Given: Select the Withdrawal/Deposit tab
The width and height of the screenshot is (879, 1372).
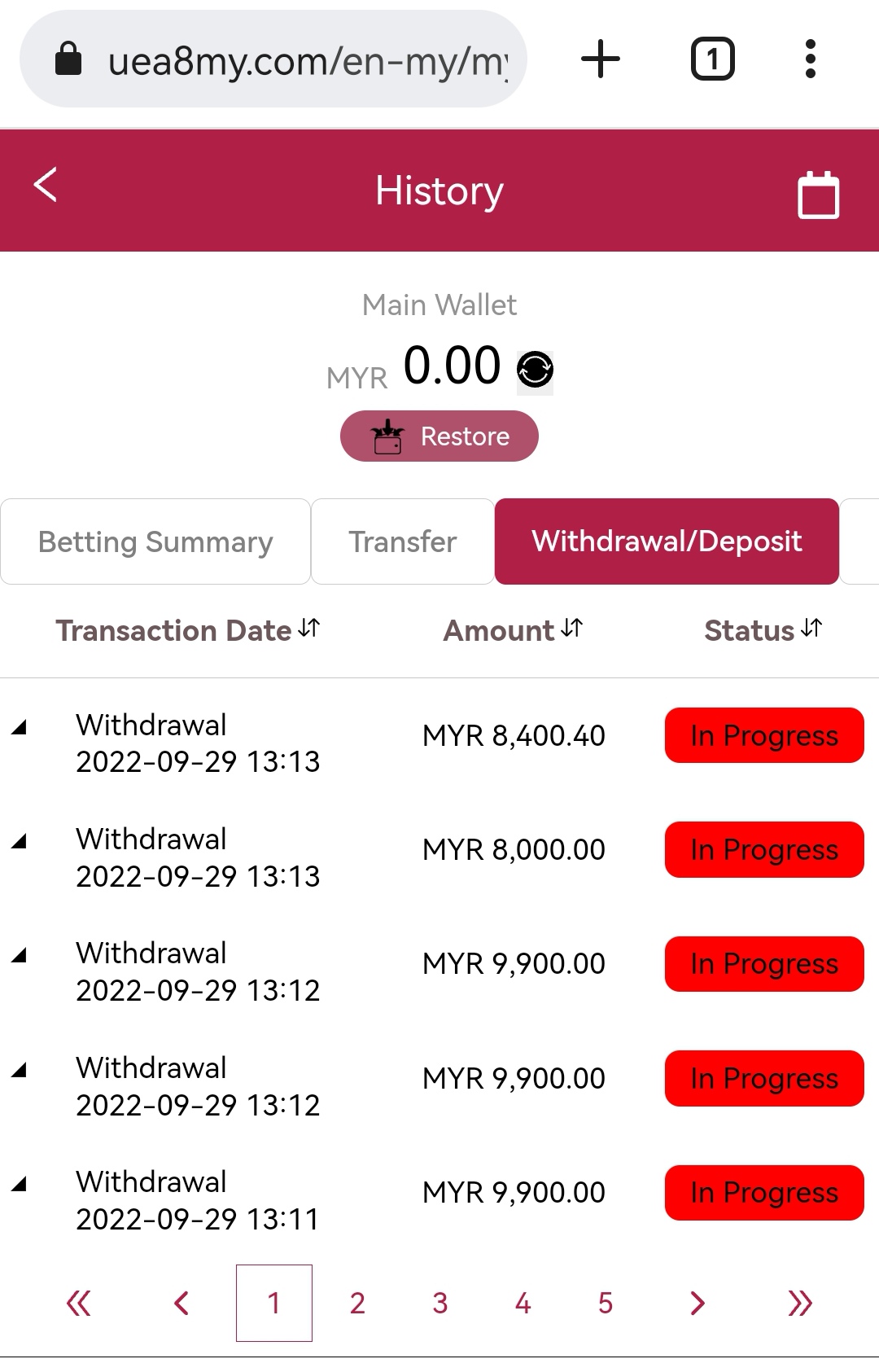Looking at the screenshot, I should click(x=667, y=541).
